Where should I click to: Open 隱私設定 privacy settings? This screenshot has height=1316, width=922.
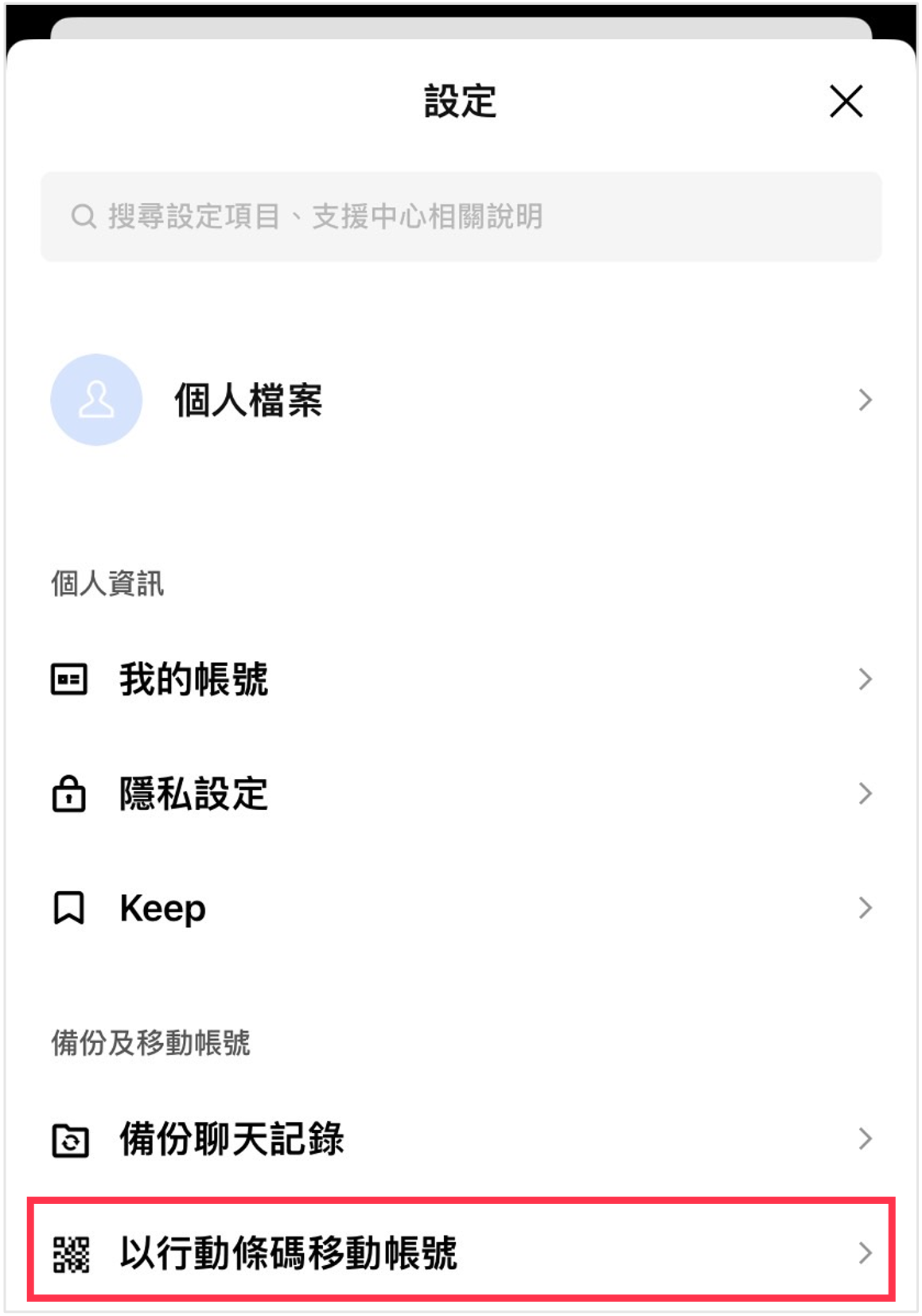tap(461, 794)
